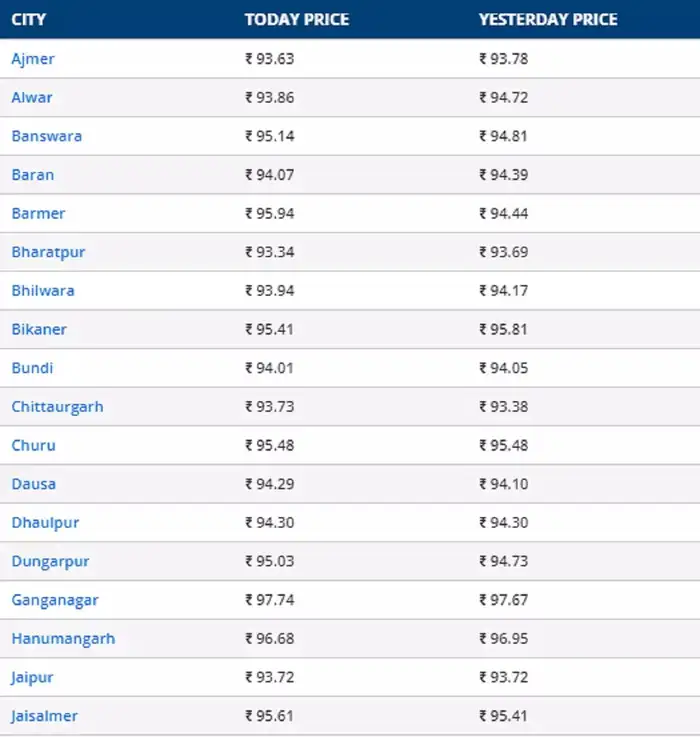The image size is (700, 737).
Task: Select Banswara from the city list
Action: pos(46,136)
